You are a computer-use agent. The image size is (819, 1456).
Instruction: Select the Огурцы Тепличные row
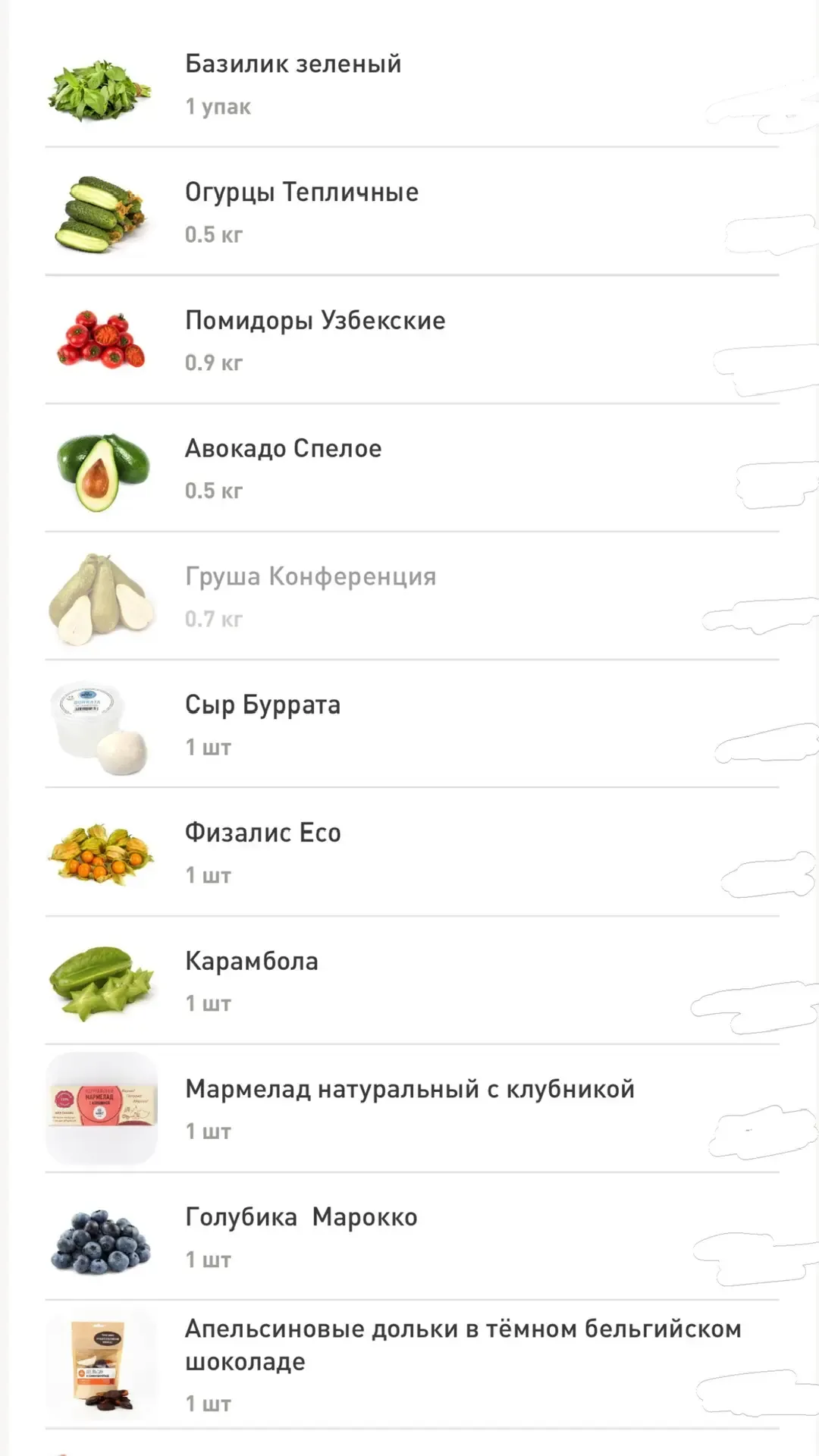[302, 193]
